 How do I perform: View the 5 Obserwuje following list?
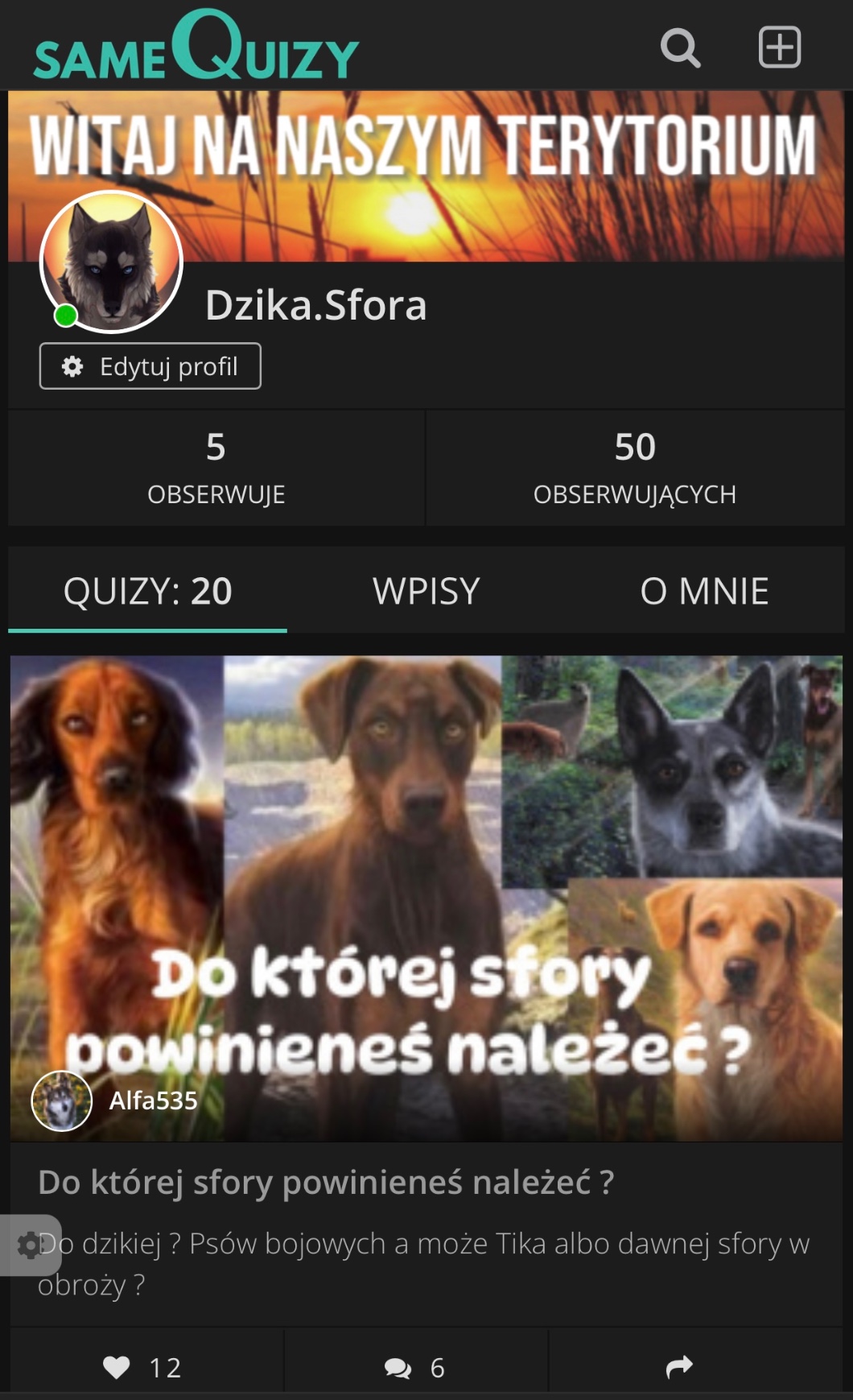(216, 468)
